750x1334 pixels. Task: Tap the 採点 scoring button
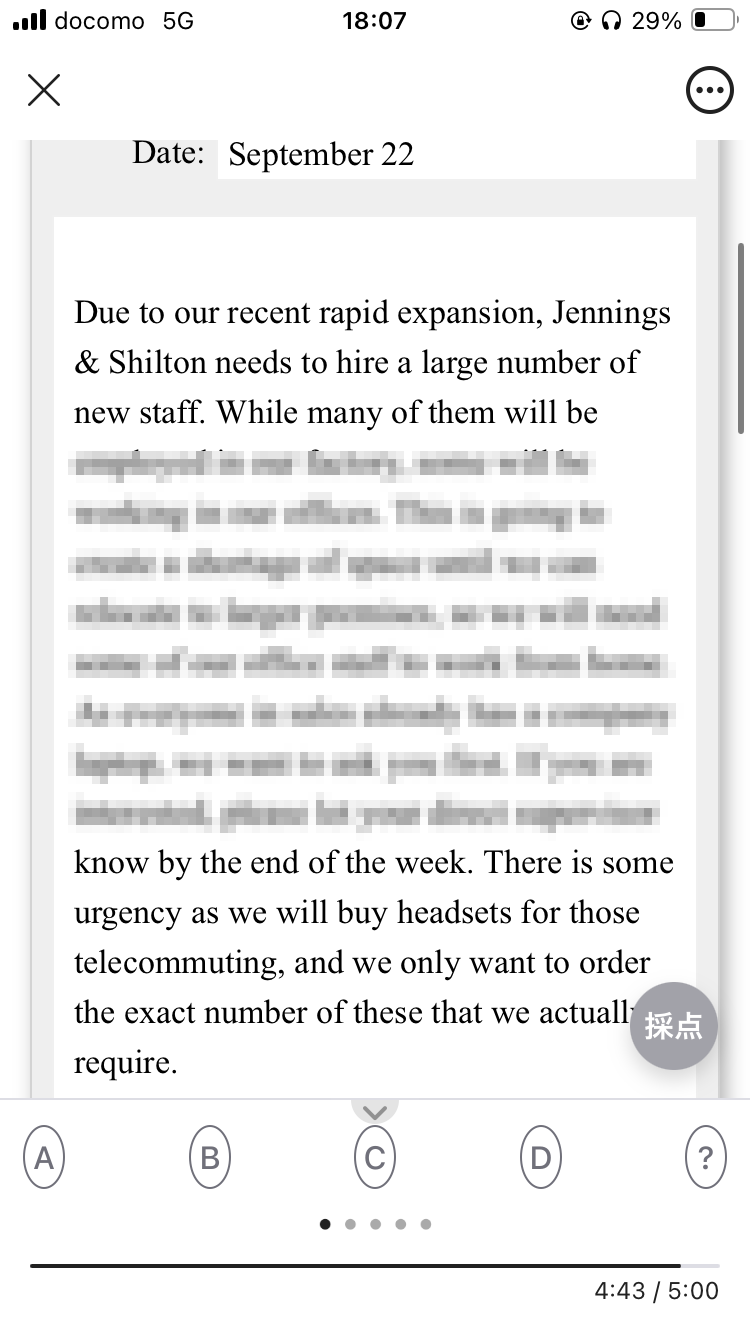click(674, 1027)
